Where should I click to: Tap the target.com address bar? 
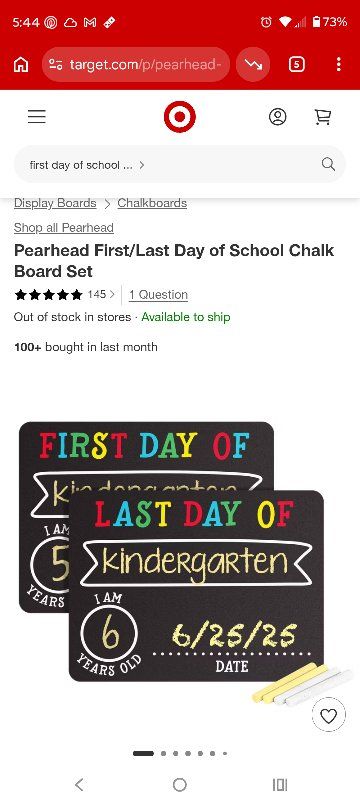[136, 65]
